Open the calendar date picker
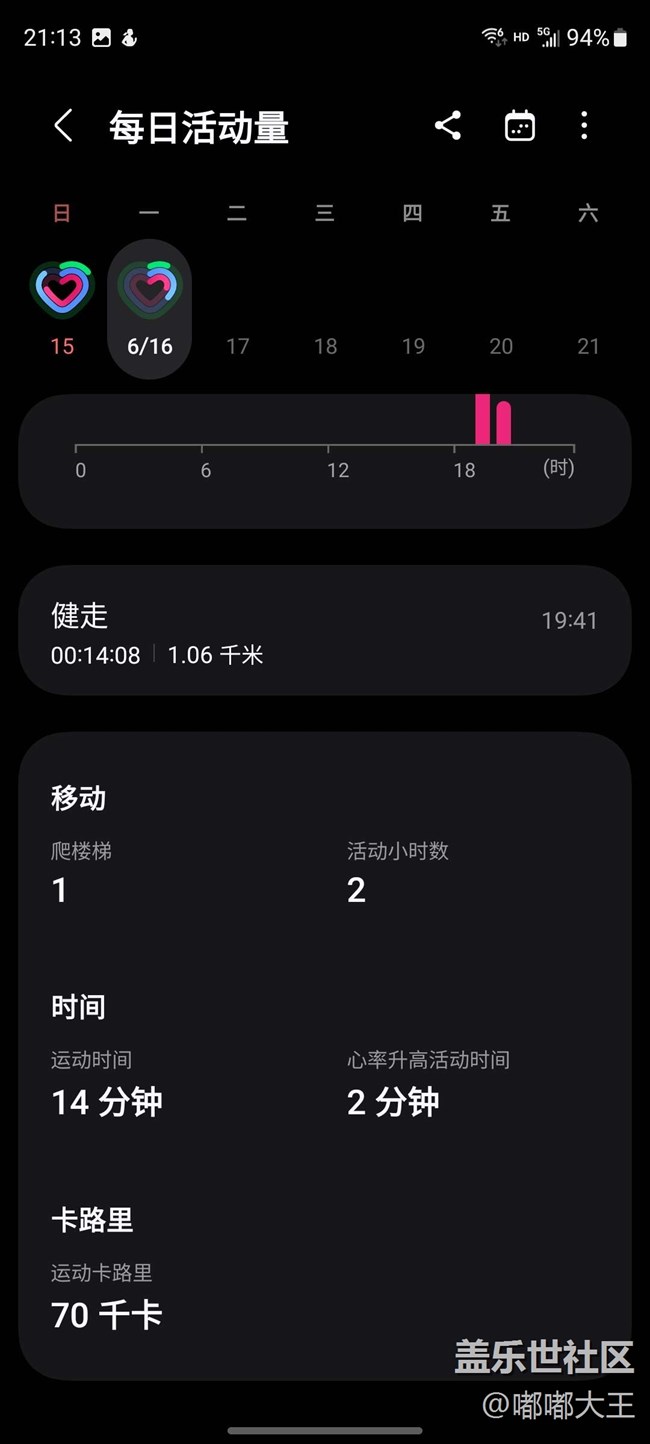The height and width of the screenshot is (1444, 650). click(x=520, y=126)
